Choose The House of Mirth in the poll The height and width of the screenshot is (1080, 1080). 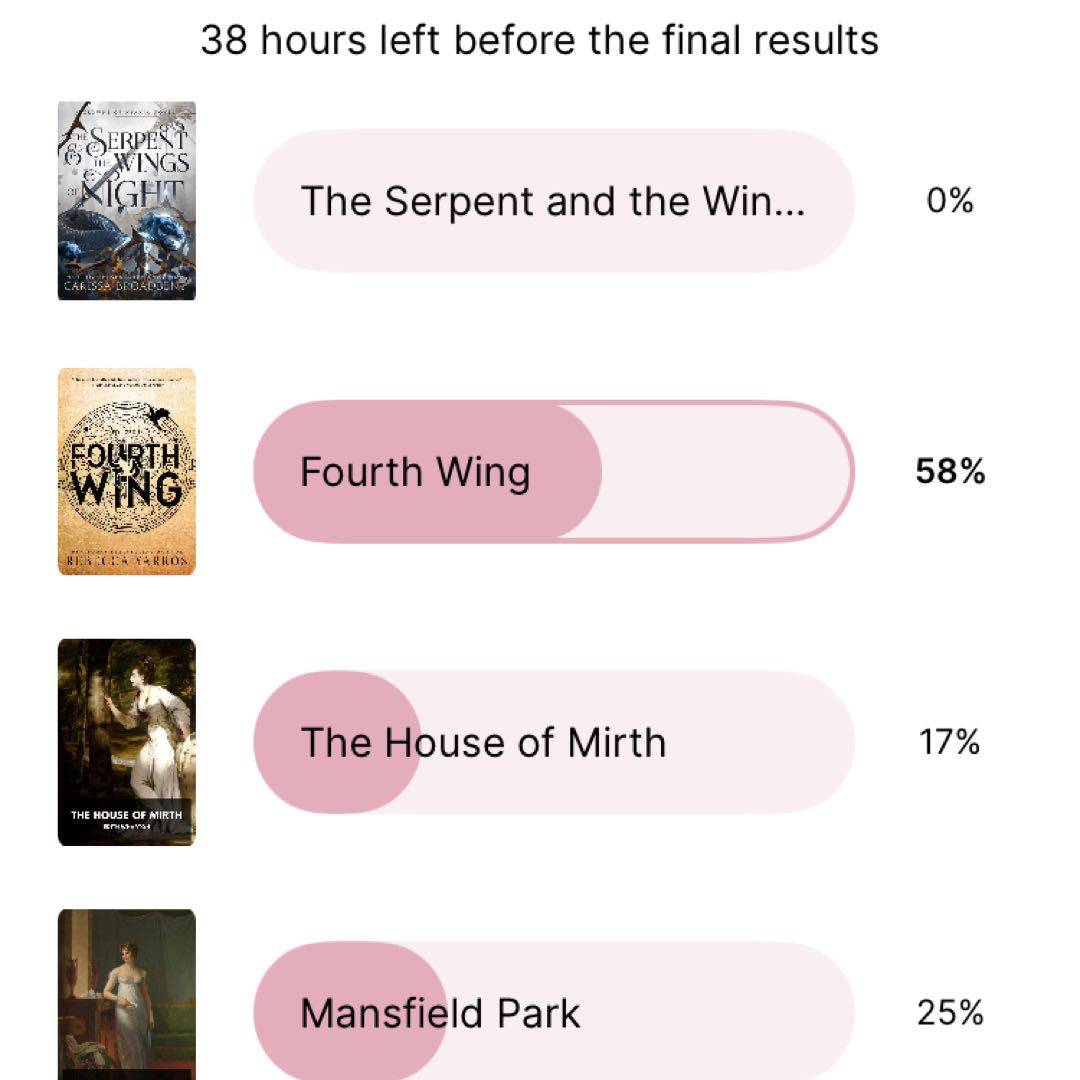(x=553, y=742)
